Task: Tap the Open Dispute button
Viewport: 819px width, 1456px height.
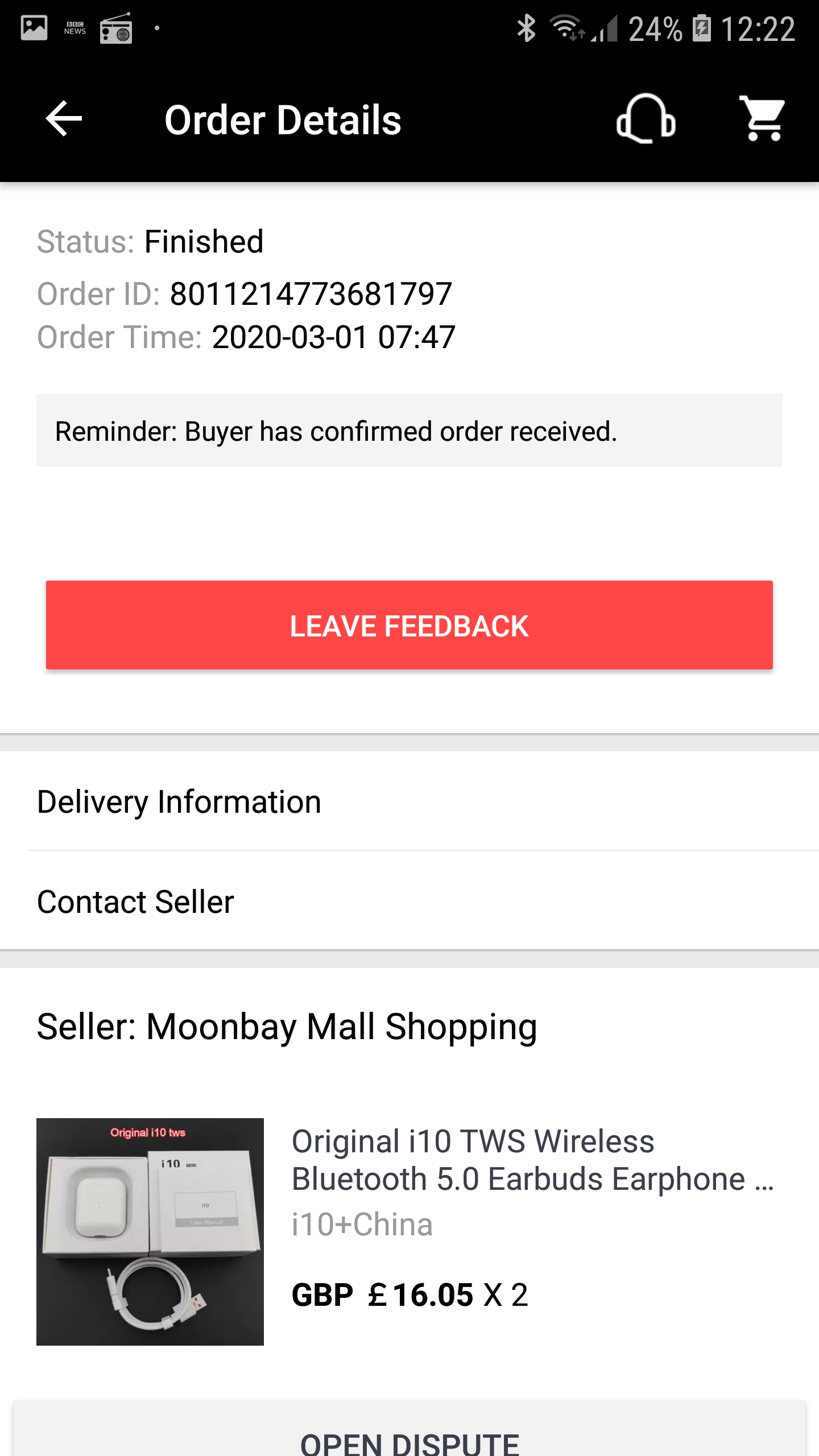Action: pyautogui.click(x=409, y=1439)
